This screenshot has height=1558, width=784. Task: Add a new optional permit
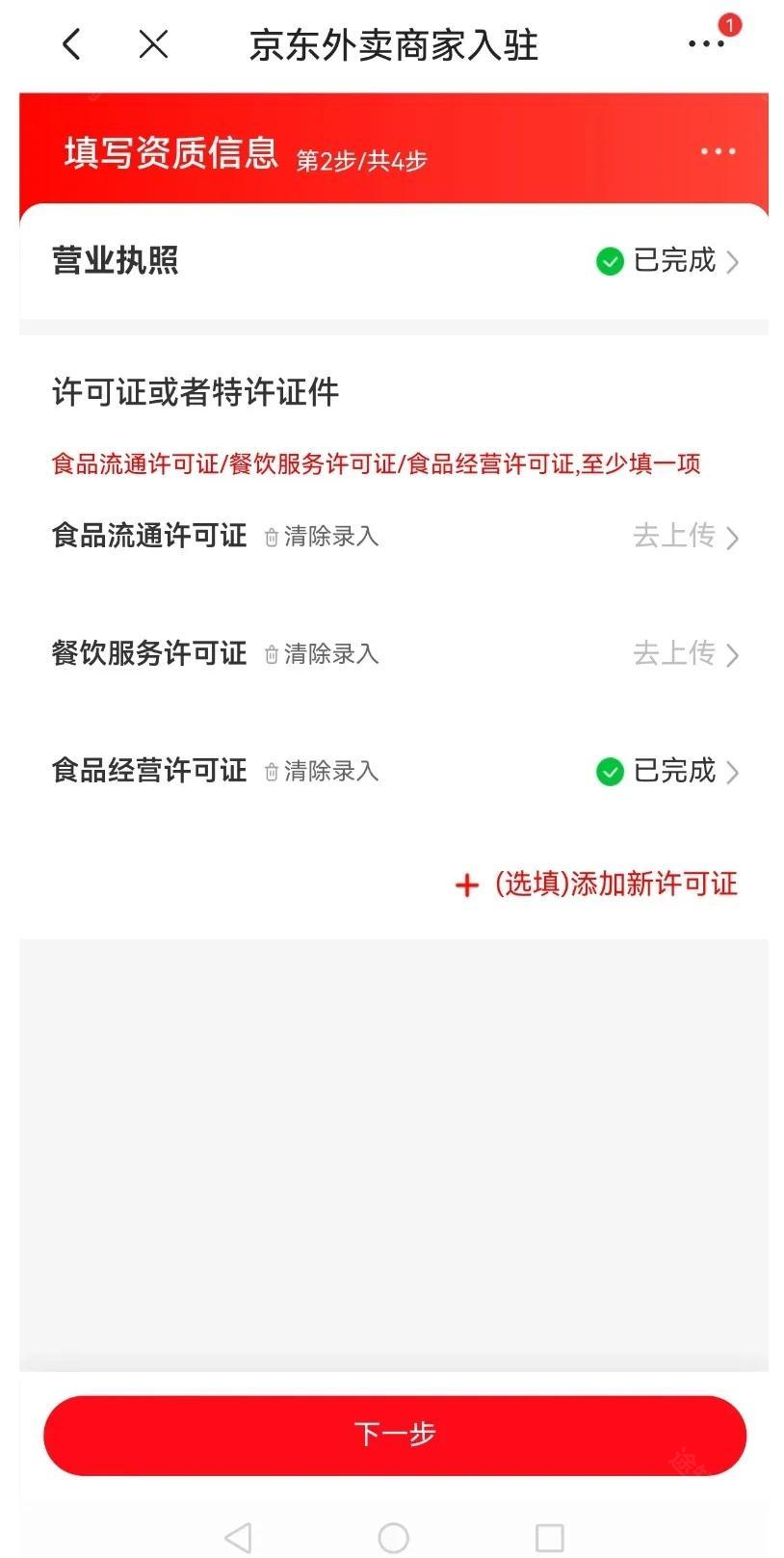(597, 885)
